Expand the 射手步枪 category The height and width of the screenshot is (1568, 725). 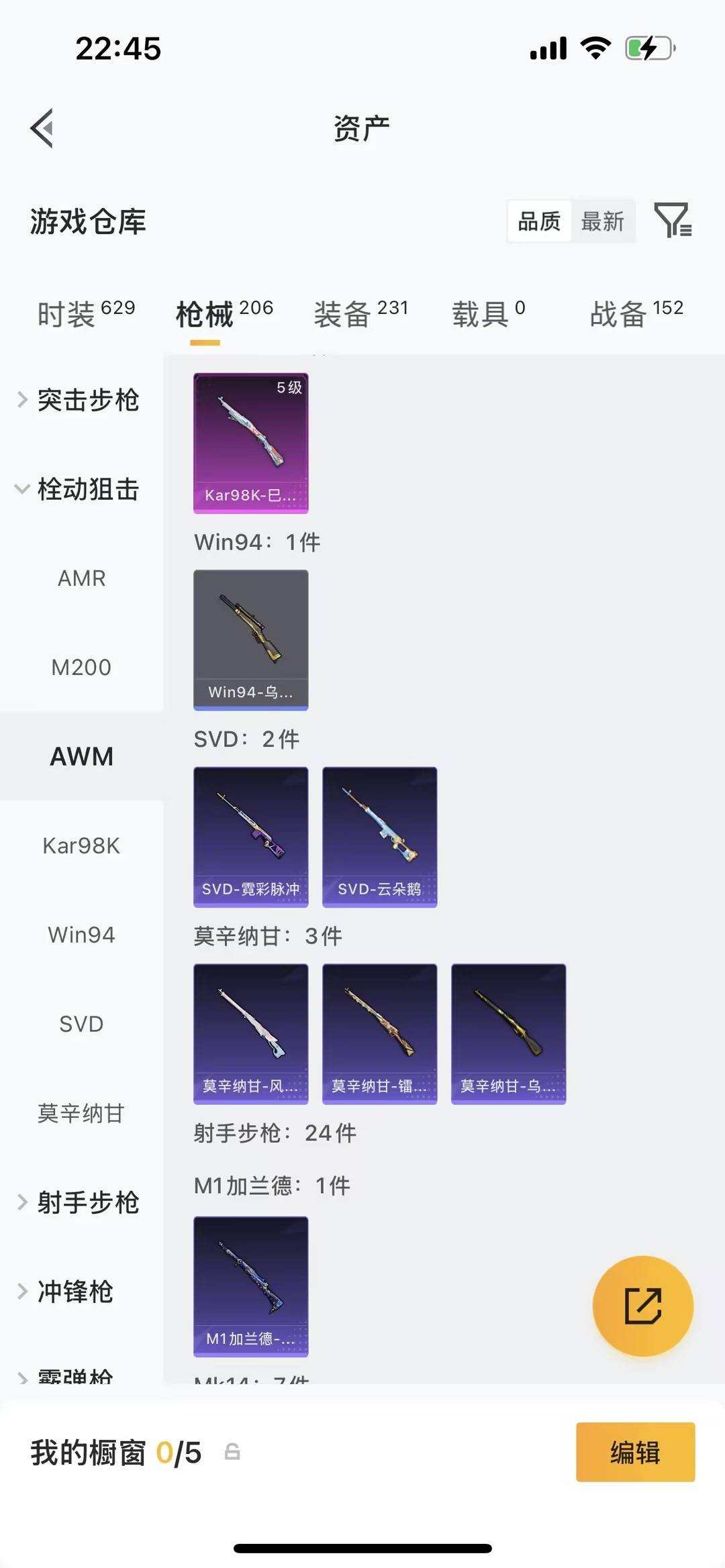[x=87, y=1203]
